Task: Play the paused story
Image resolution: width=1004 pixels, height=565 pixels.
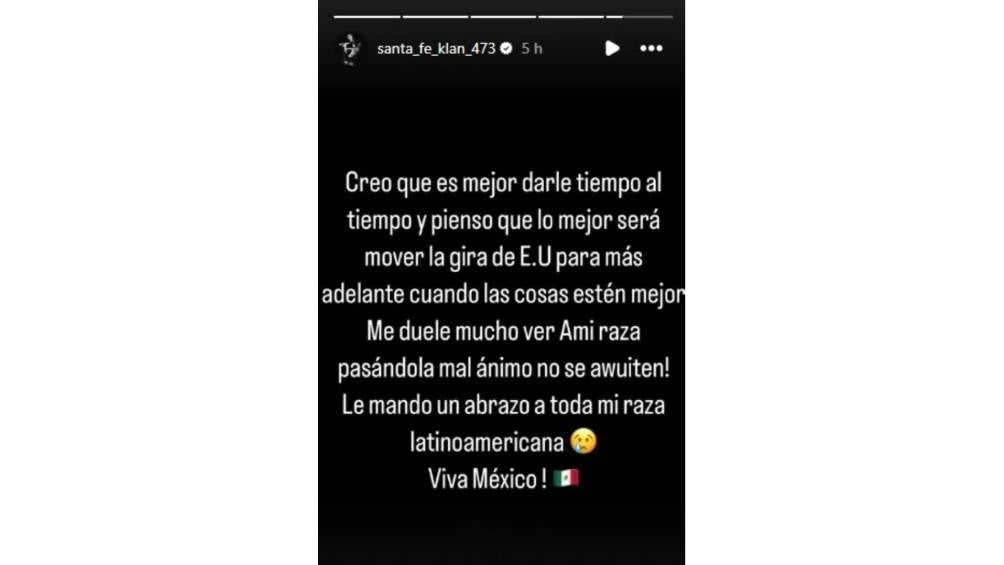Action: (x=612, y=48)
